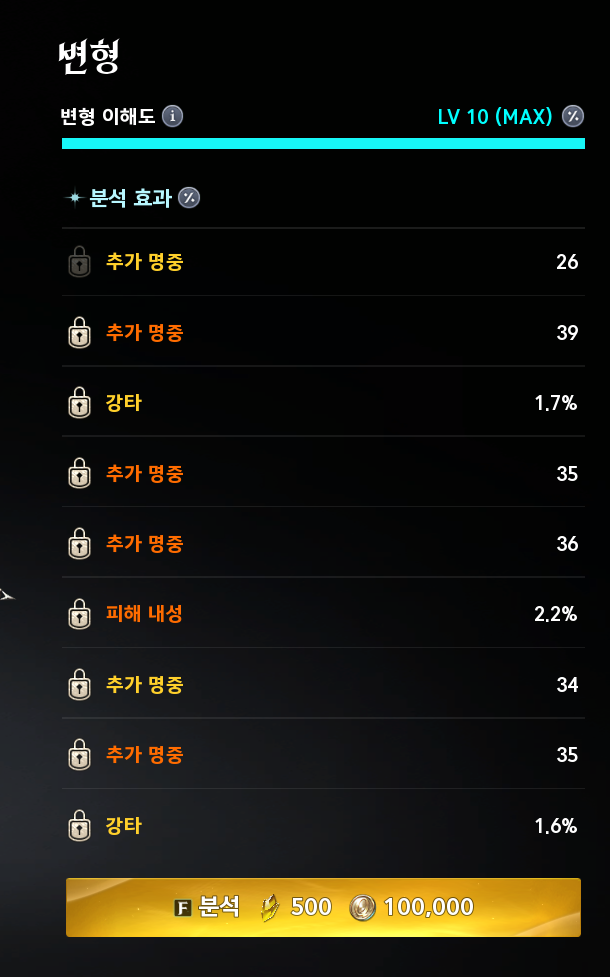This screenshot has height=977, width=610.
Task: Toggle the lock on 추가 명중 36 row
Action: pos(79,544)
